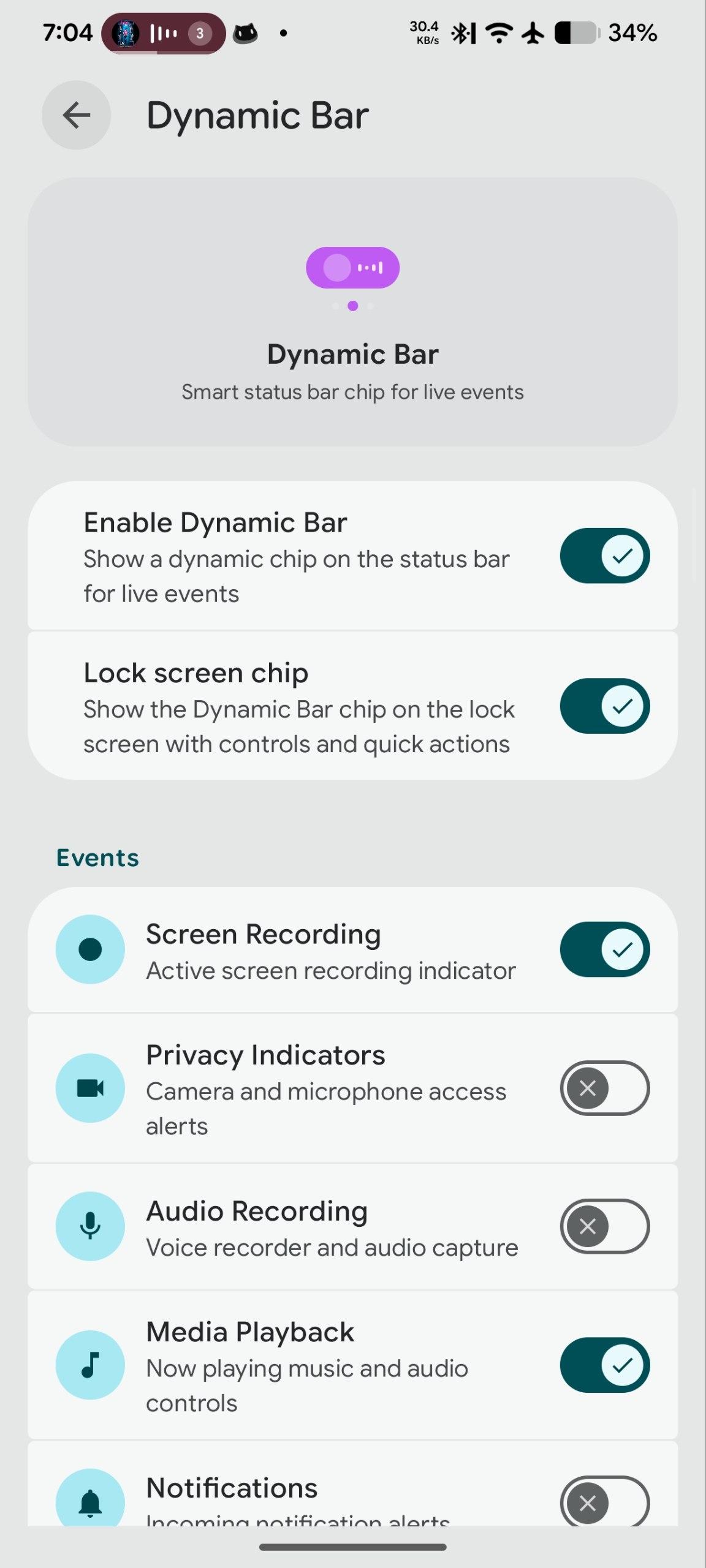
Task: Turn on Audio Recording event
Action: tap(604, 1226)
